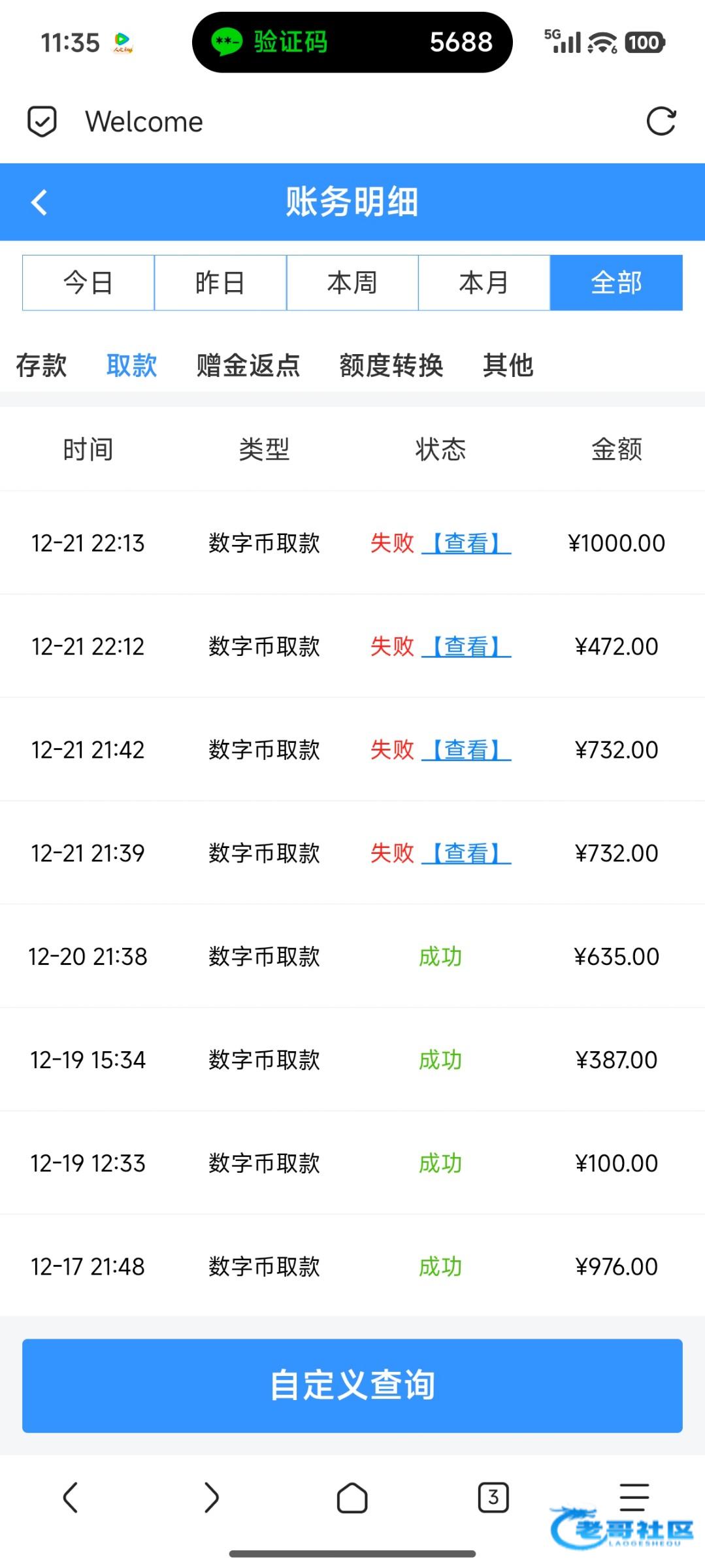Switch to 额度转换 records
This screenshot has height=1568, width=705.
tap(391, 365)
